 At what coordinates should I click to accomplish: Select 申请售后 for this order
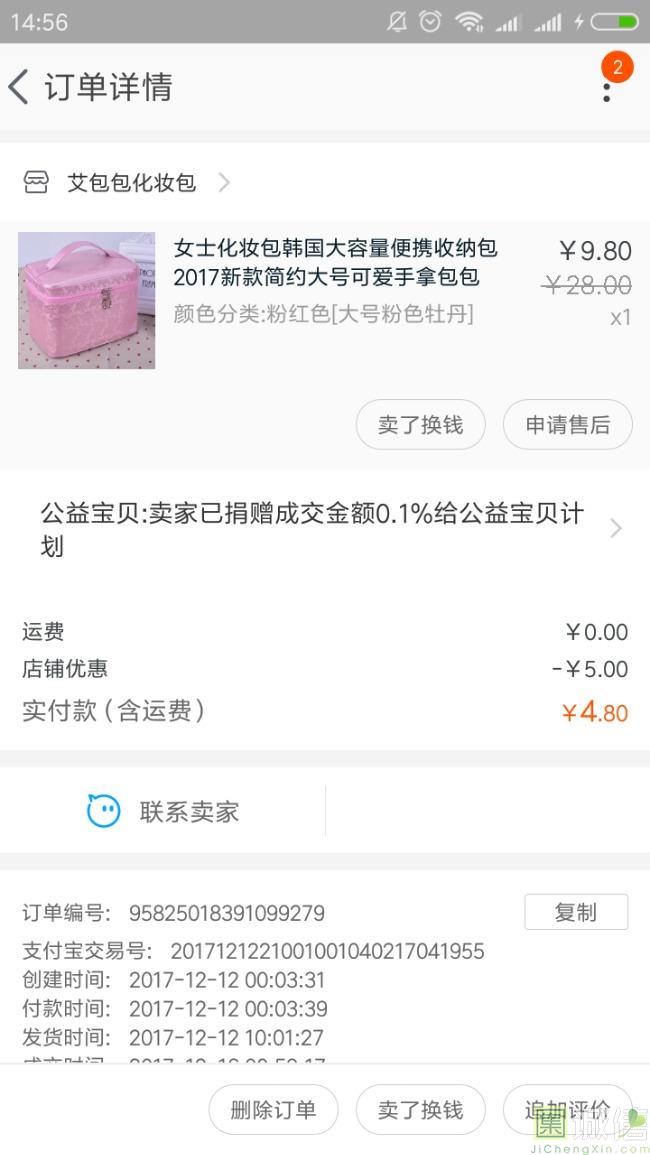coord(567,425)
